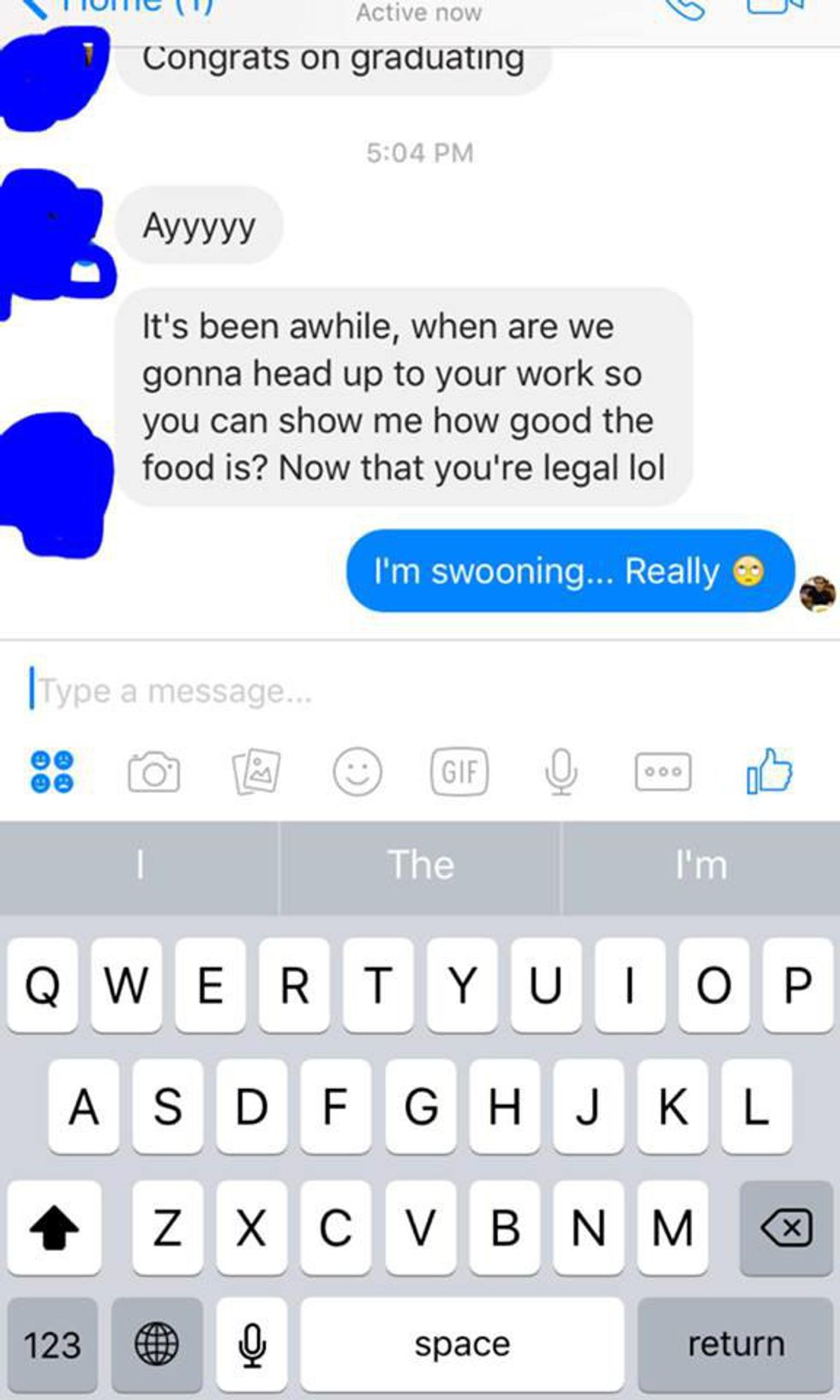
Task: Open the photo gallery picker
Action: point(256,772)
